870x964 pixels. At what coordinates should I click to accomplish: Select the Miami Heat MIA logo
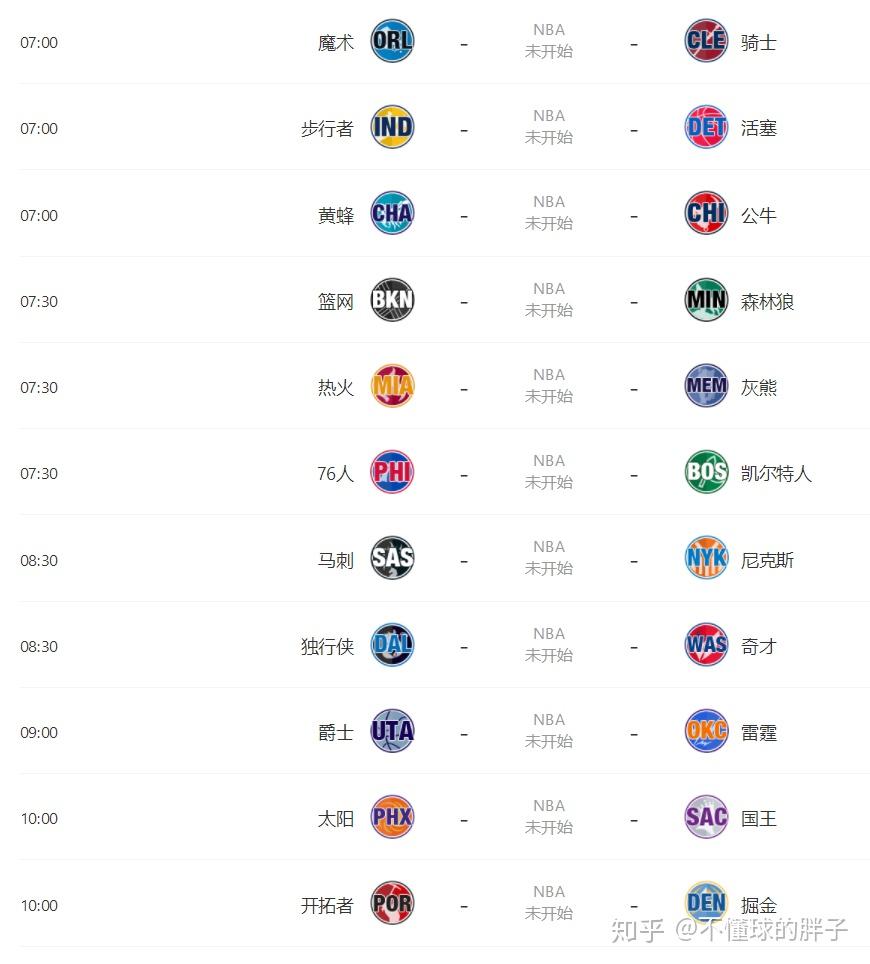coord(391,386)
